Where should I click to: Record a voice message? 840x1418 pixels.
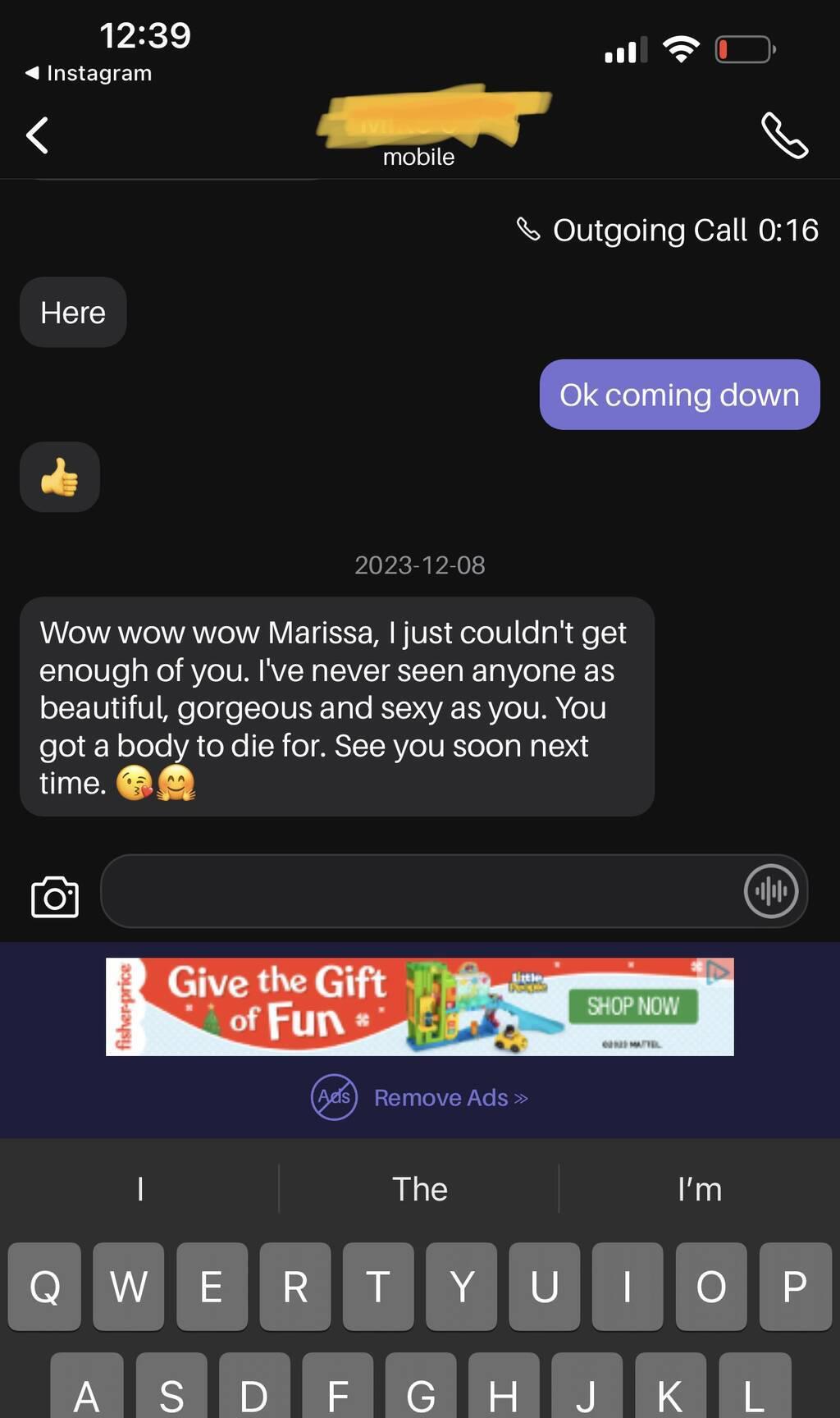click(770, 891)
